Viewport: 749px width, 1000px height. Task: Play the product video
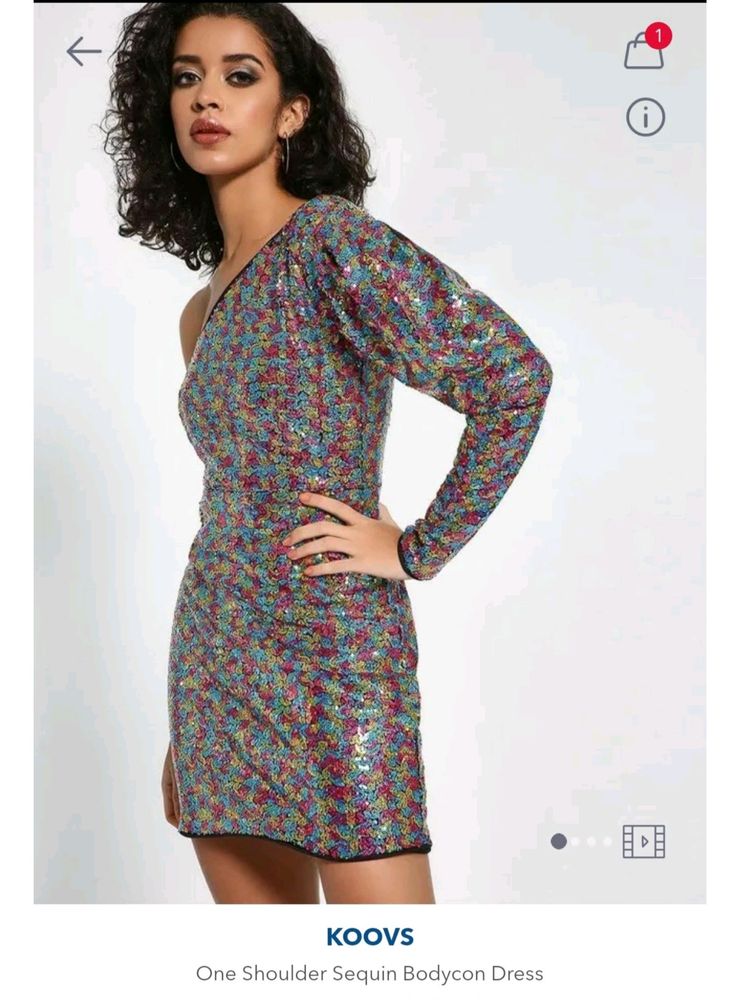pos(643,841)
